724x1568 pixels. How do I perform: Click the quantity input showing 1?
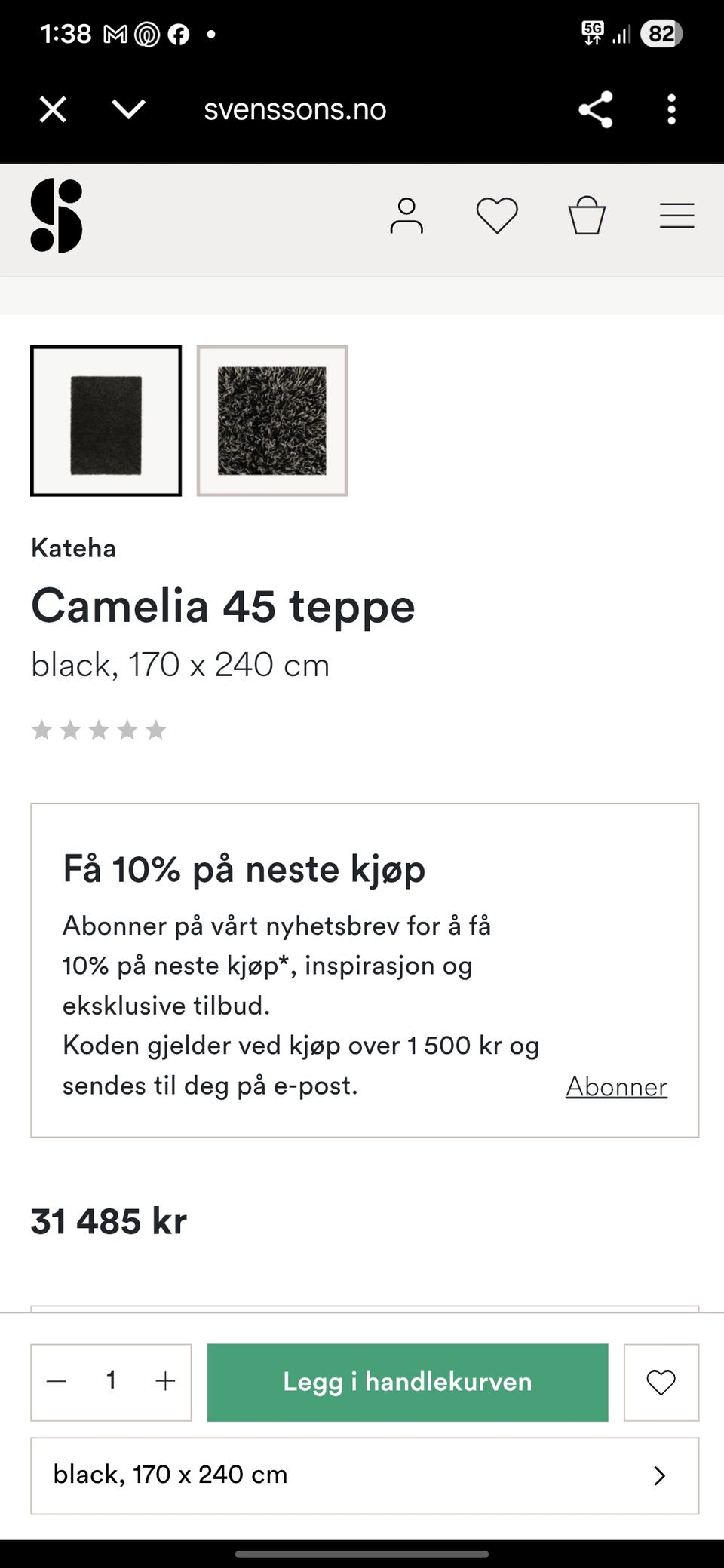coord(110,1382)
